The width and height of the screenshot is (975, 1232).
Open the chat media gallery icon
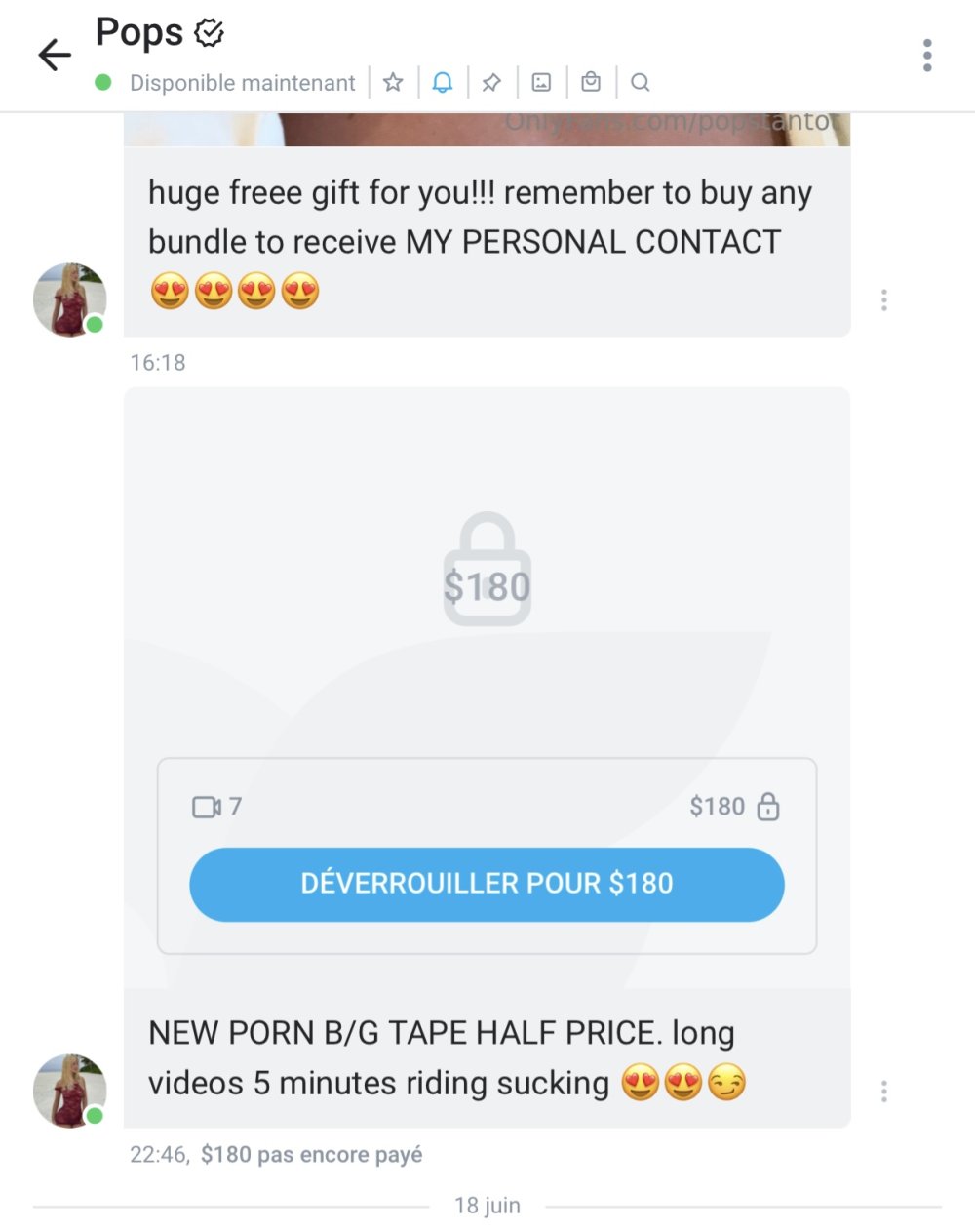coord(541,83)
